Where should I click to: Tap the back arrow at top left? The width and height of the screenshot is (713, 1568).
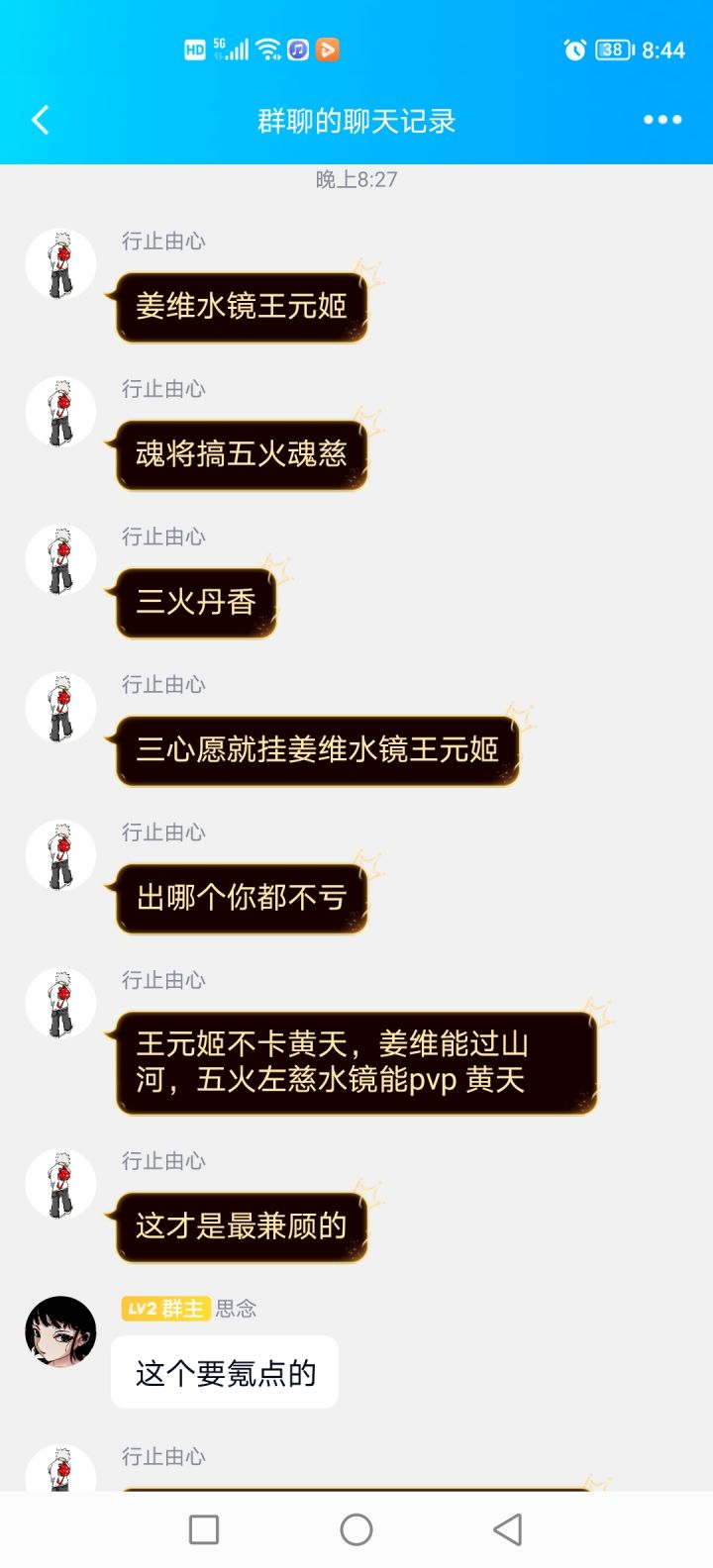point(40,119)
